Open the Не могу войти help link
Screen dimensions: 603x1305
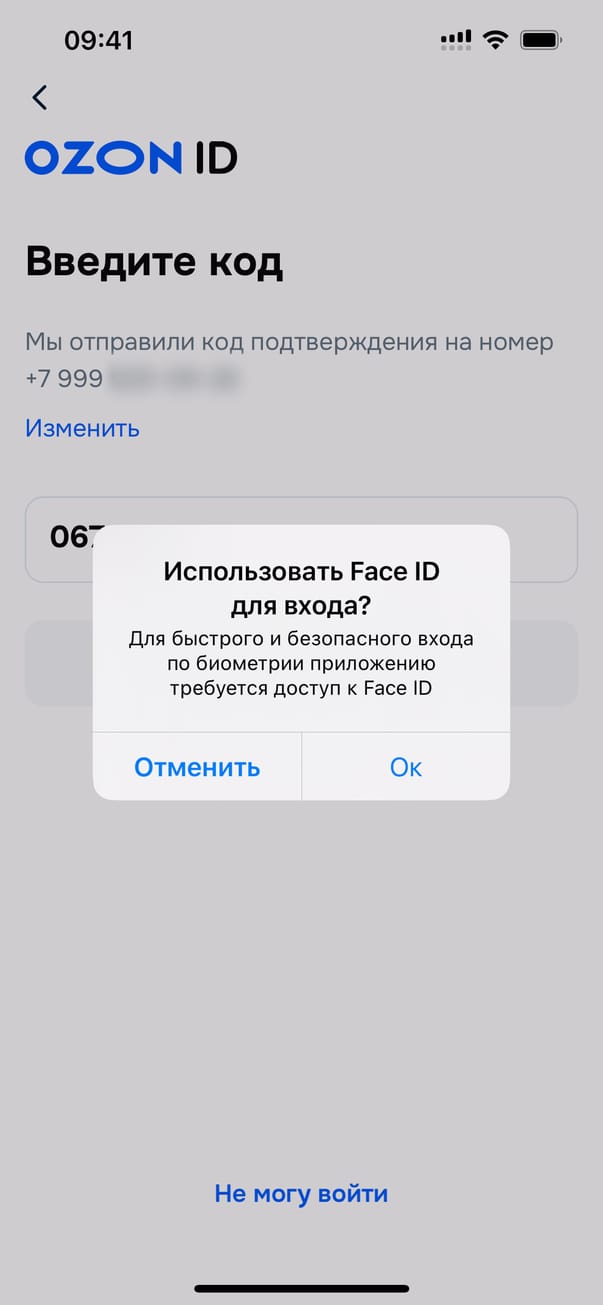tap(301, 1193)
